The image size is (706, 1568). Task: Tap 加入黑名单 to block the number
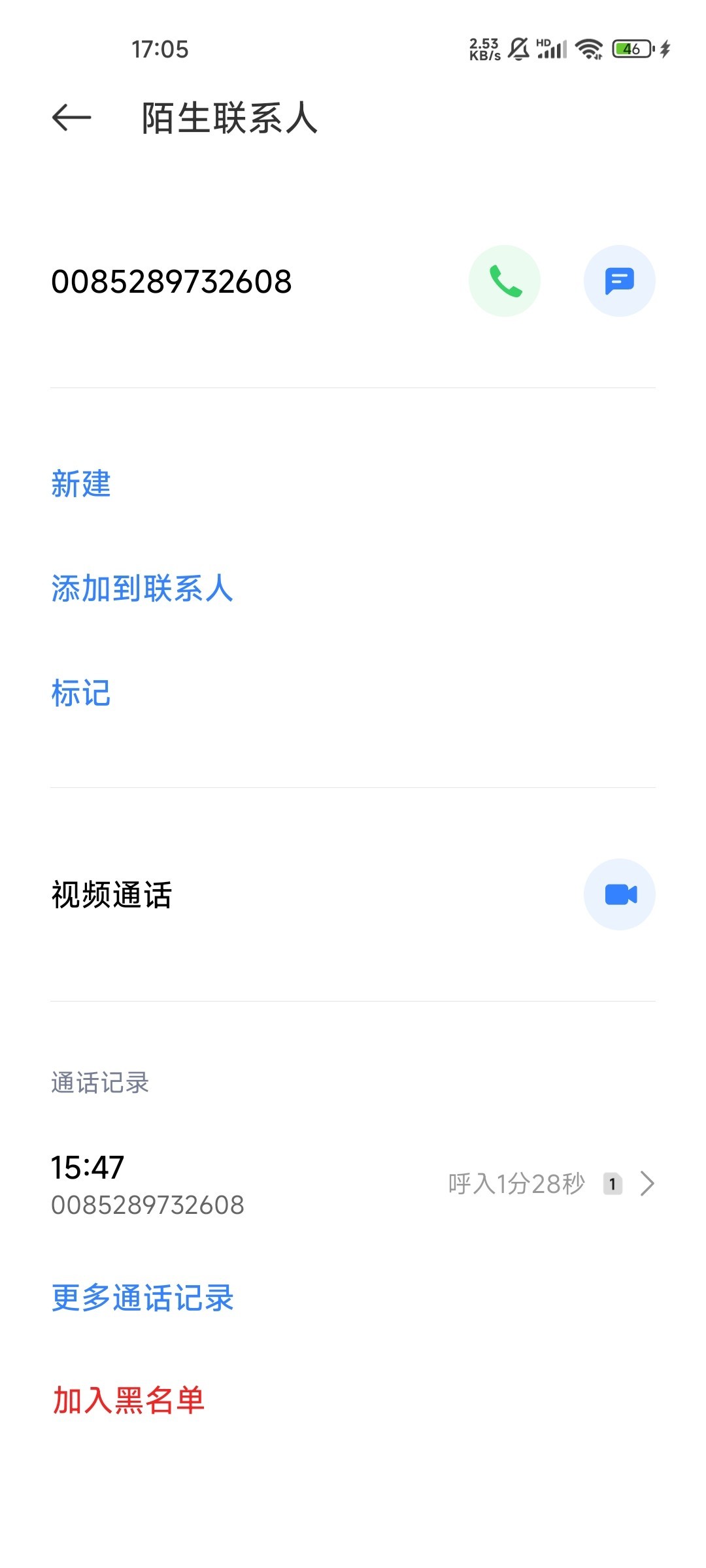point(128,1401)
